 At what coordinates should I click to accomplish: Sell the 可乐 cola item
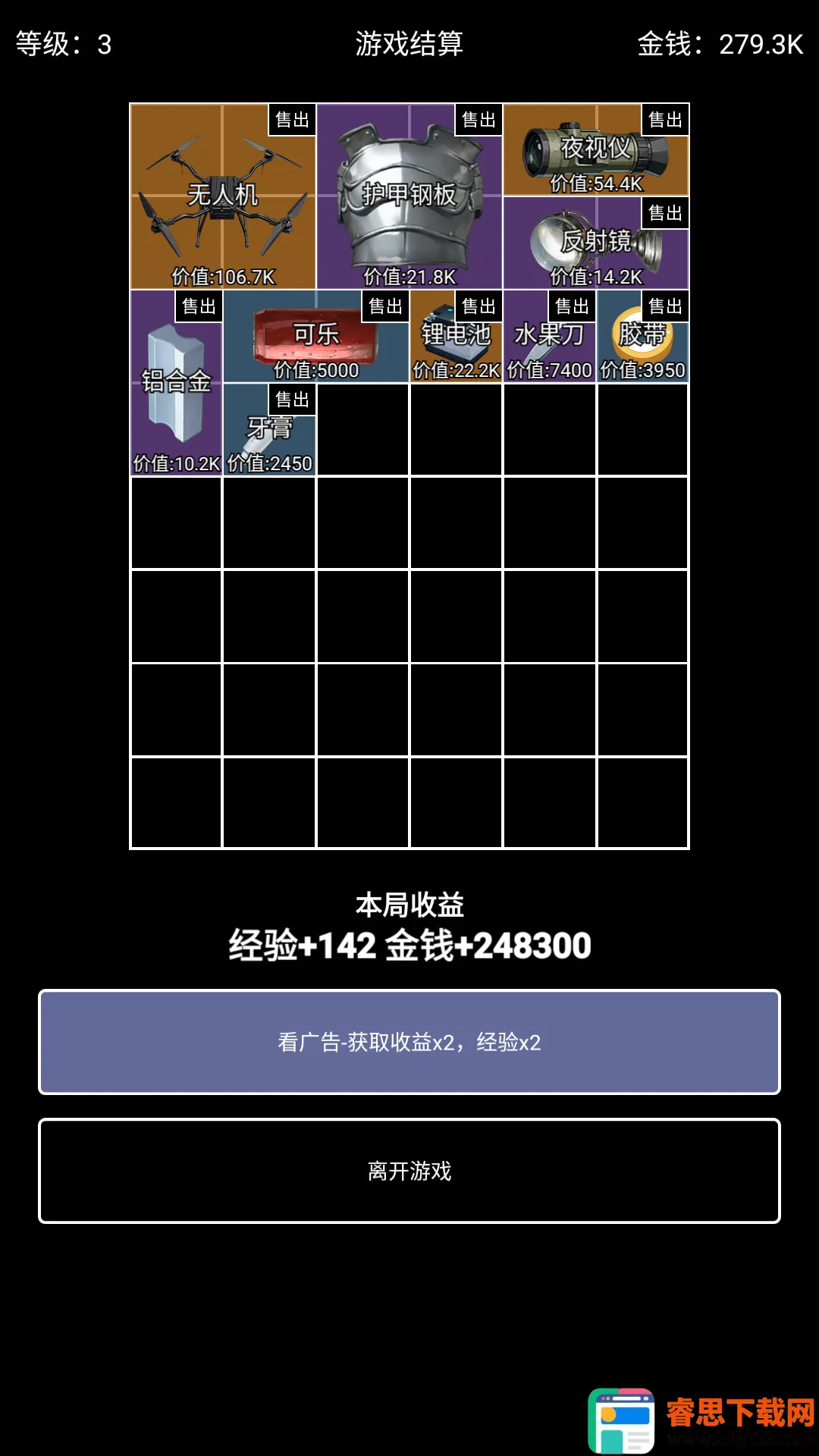tap(386, 307)
